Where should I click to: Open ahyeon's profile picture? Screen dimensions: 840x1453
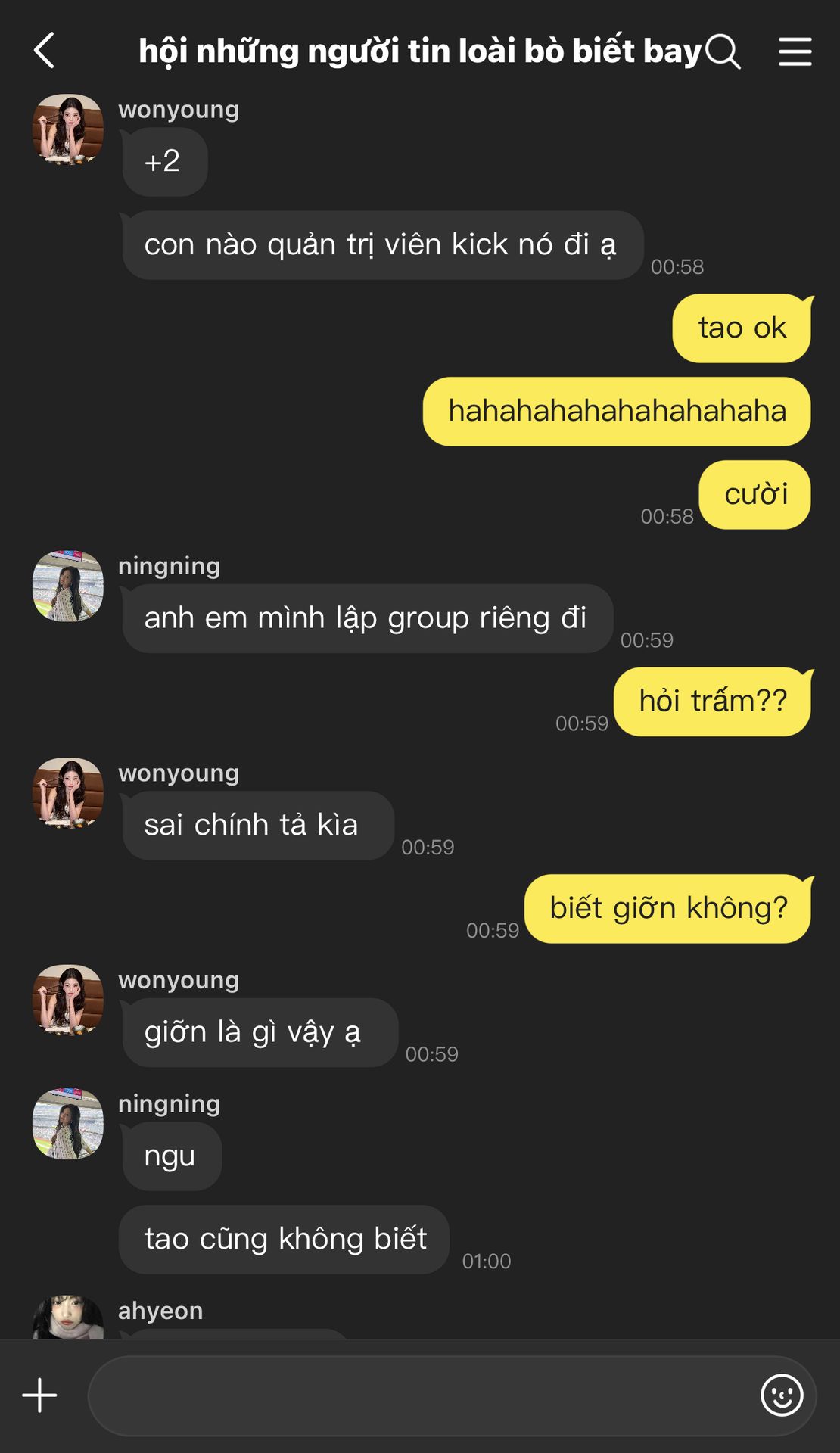coord(68,1318)
